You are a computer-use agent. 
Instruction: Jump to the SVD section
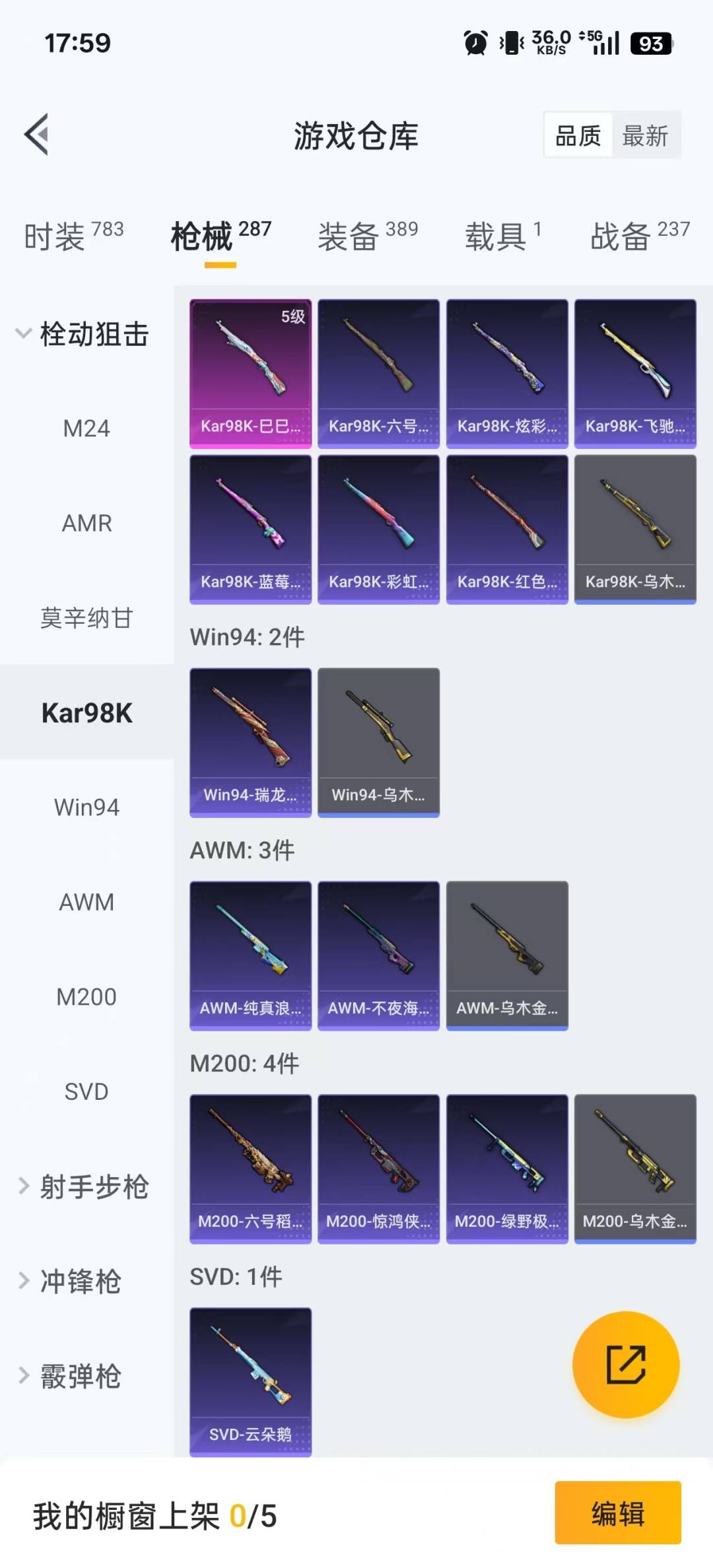pyautogui.click(x=86, y=1092)
